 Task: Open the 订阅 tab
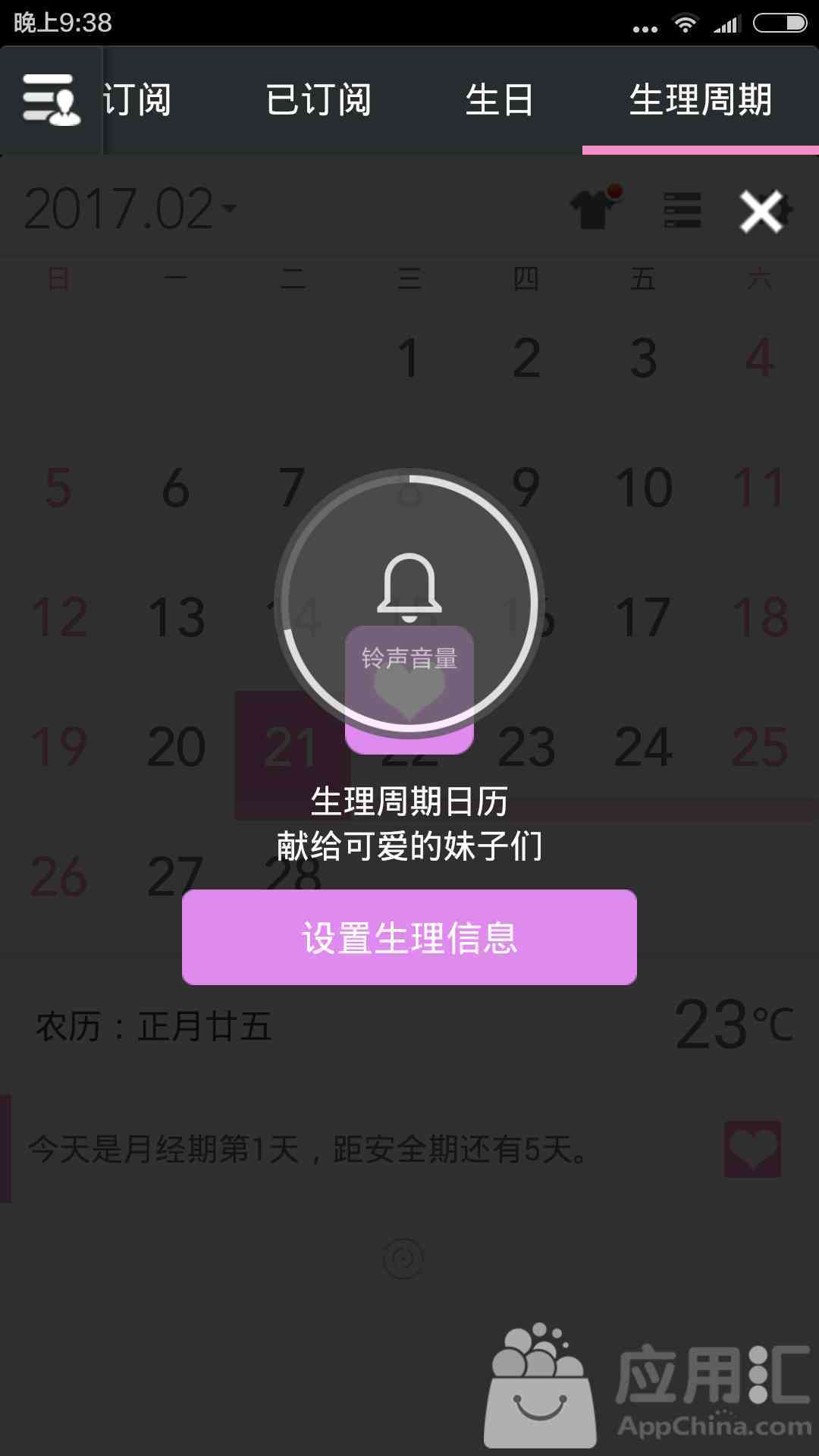pyautogui.click(x=137, y=100)
